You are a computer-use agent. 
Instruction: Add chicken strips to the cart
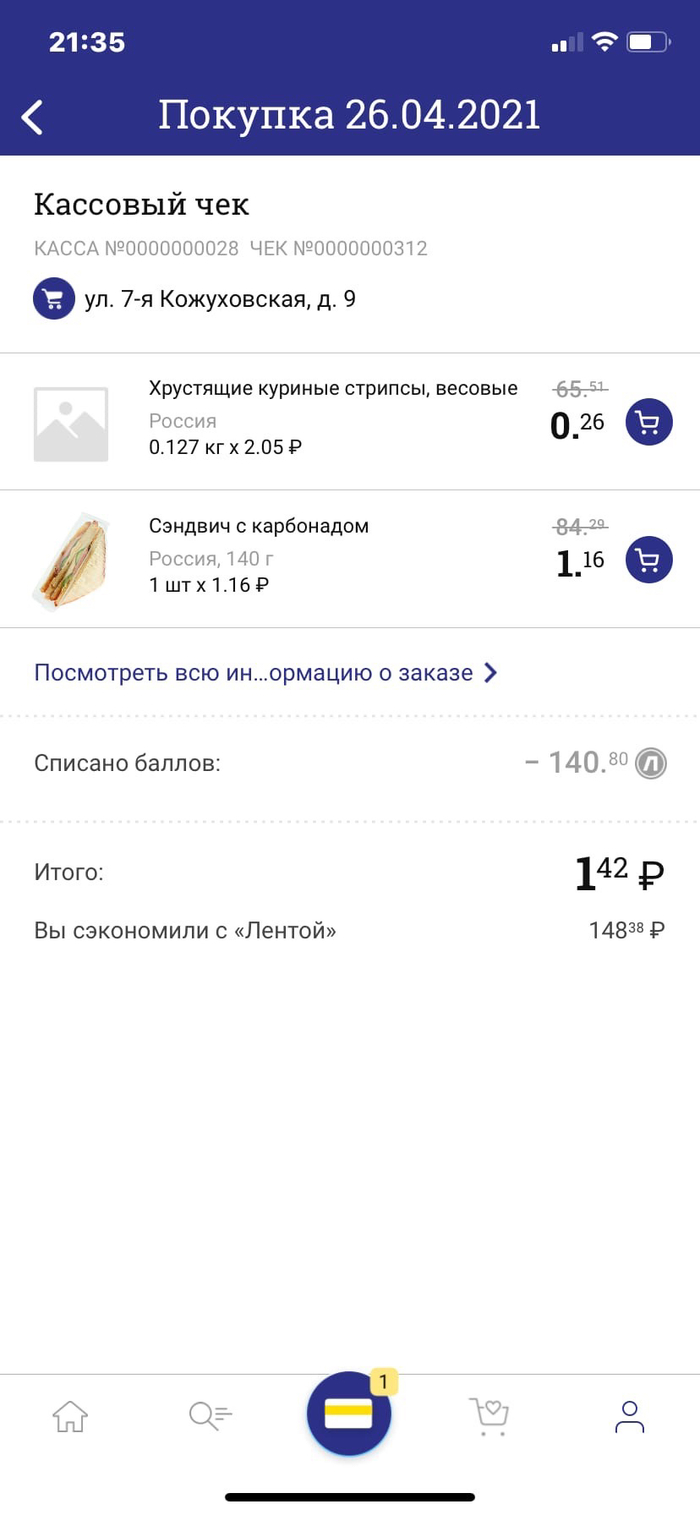pyautogui.click(x=649, y=423)
